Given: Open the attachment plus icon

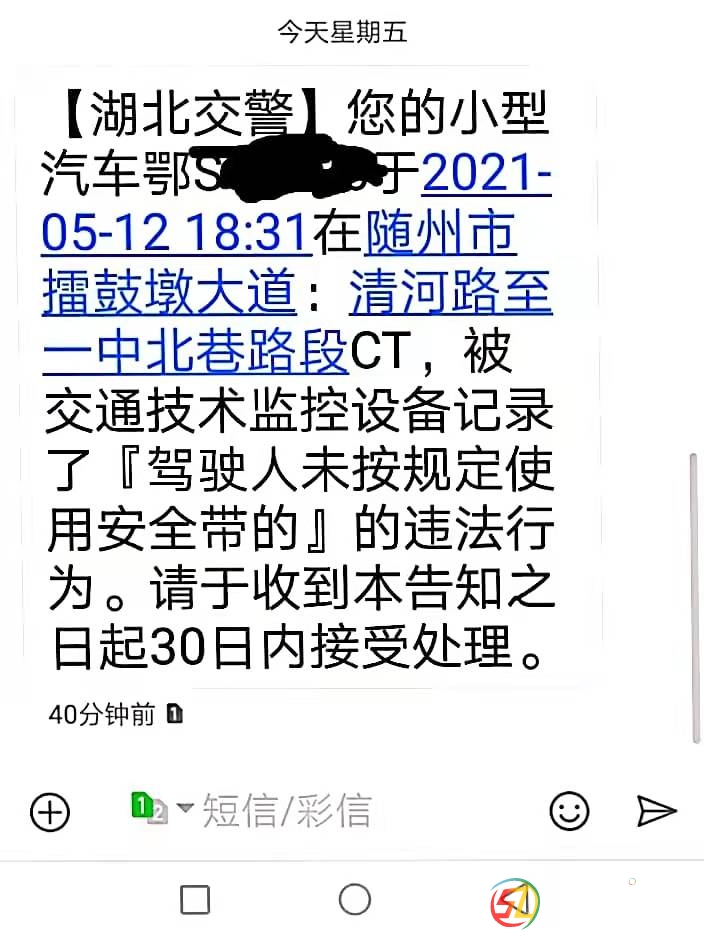Looking at the screenshot, I should [x=50, y=811].
